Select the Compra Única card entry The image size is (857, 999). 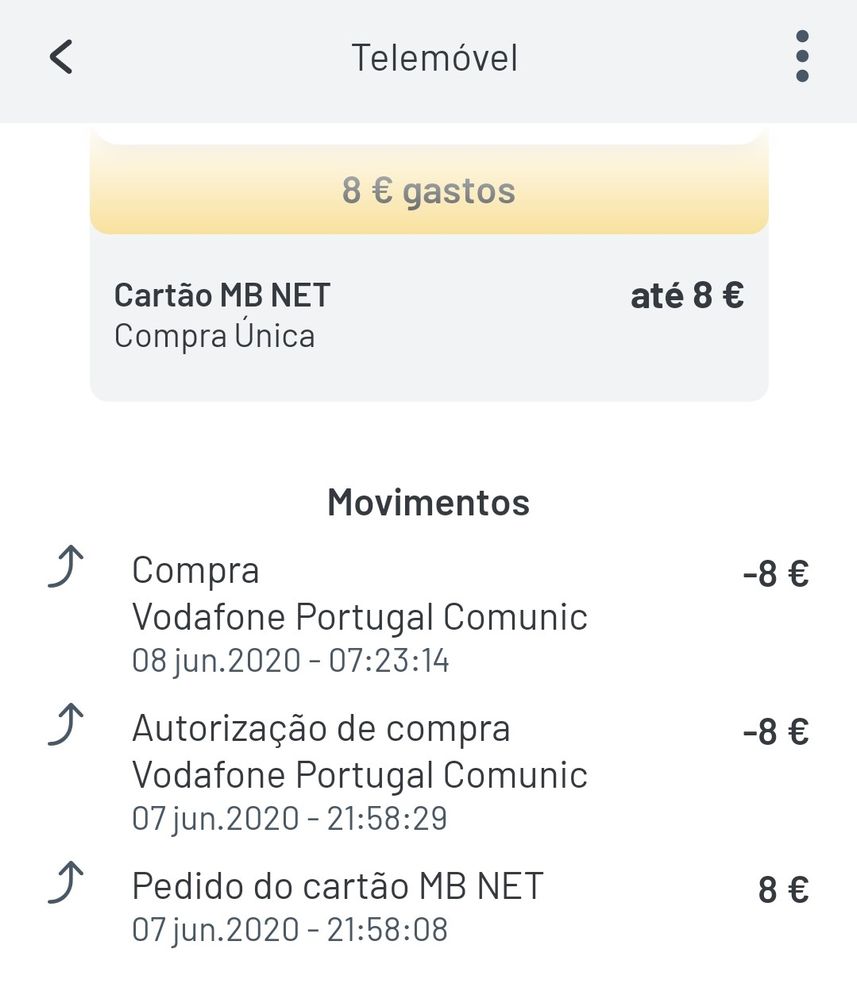(x=214, y=334)
